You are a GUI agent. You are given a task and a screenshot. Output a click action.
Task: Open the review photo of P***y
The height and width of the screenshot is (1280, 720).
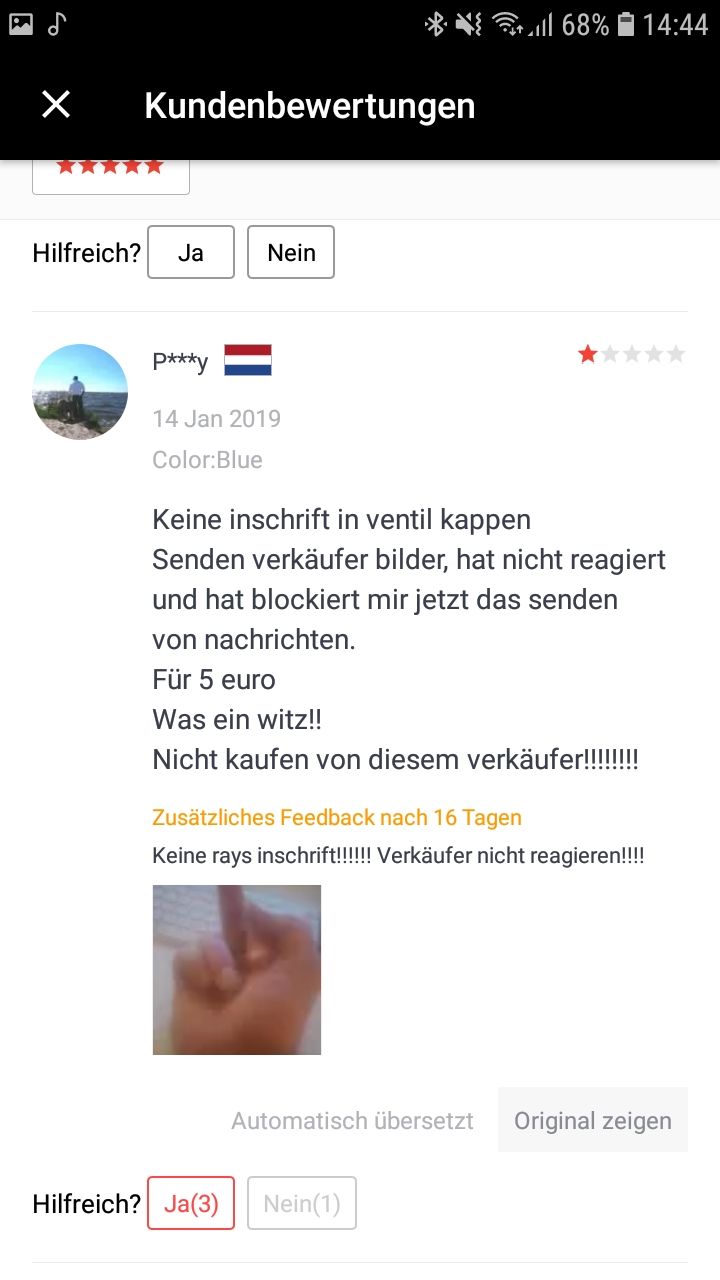[x=237, y=970]
